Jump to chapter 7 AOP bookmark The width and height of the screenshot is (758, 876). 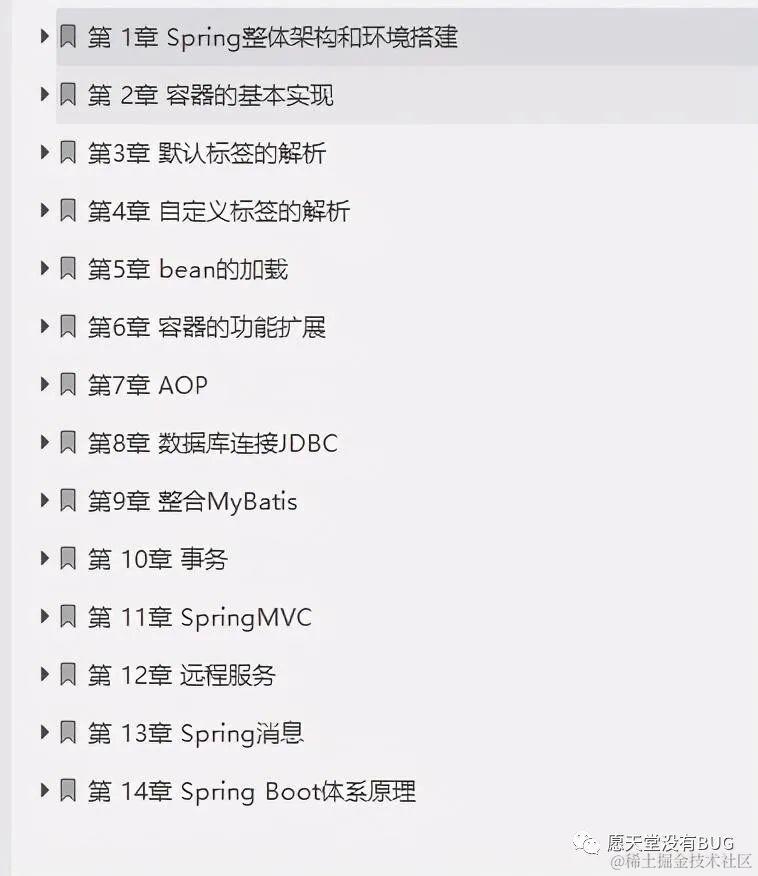(148, 386)
